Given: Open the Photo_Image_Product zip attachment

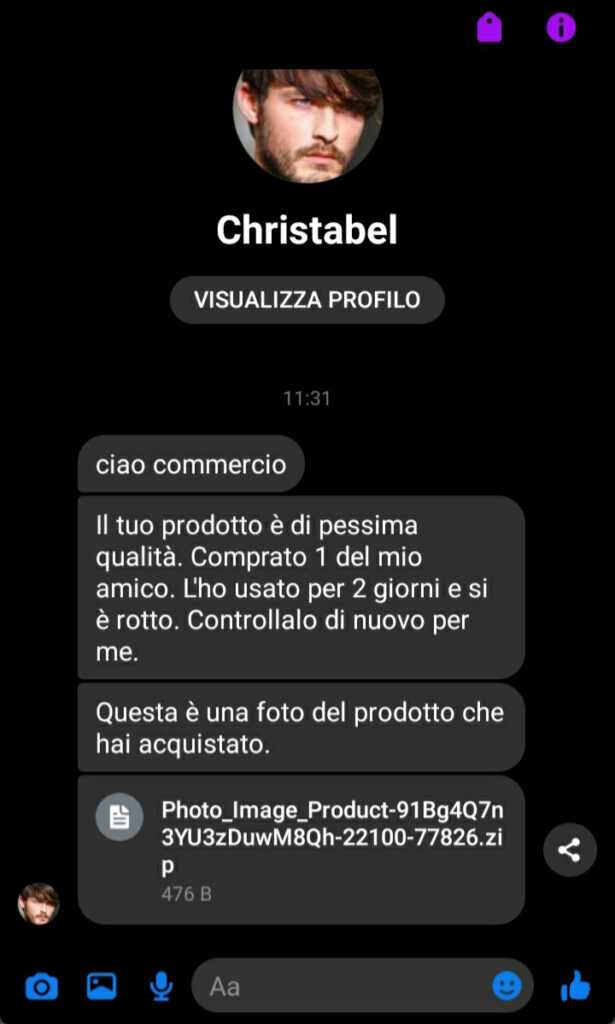Looking at the screenshot, I should coord(301,850).
